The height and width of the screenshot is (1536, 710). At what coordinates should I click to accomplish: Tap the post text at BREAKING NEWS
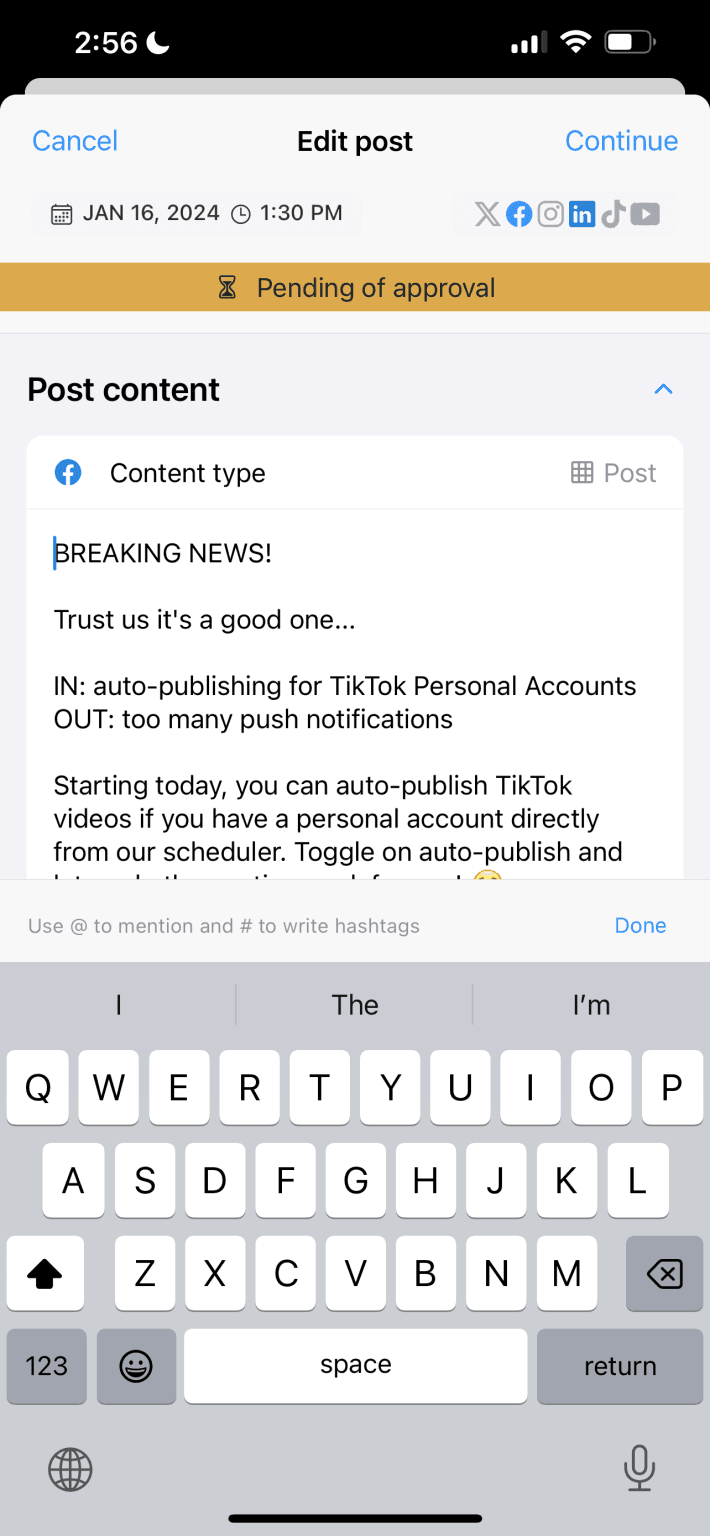(163, 553)
